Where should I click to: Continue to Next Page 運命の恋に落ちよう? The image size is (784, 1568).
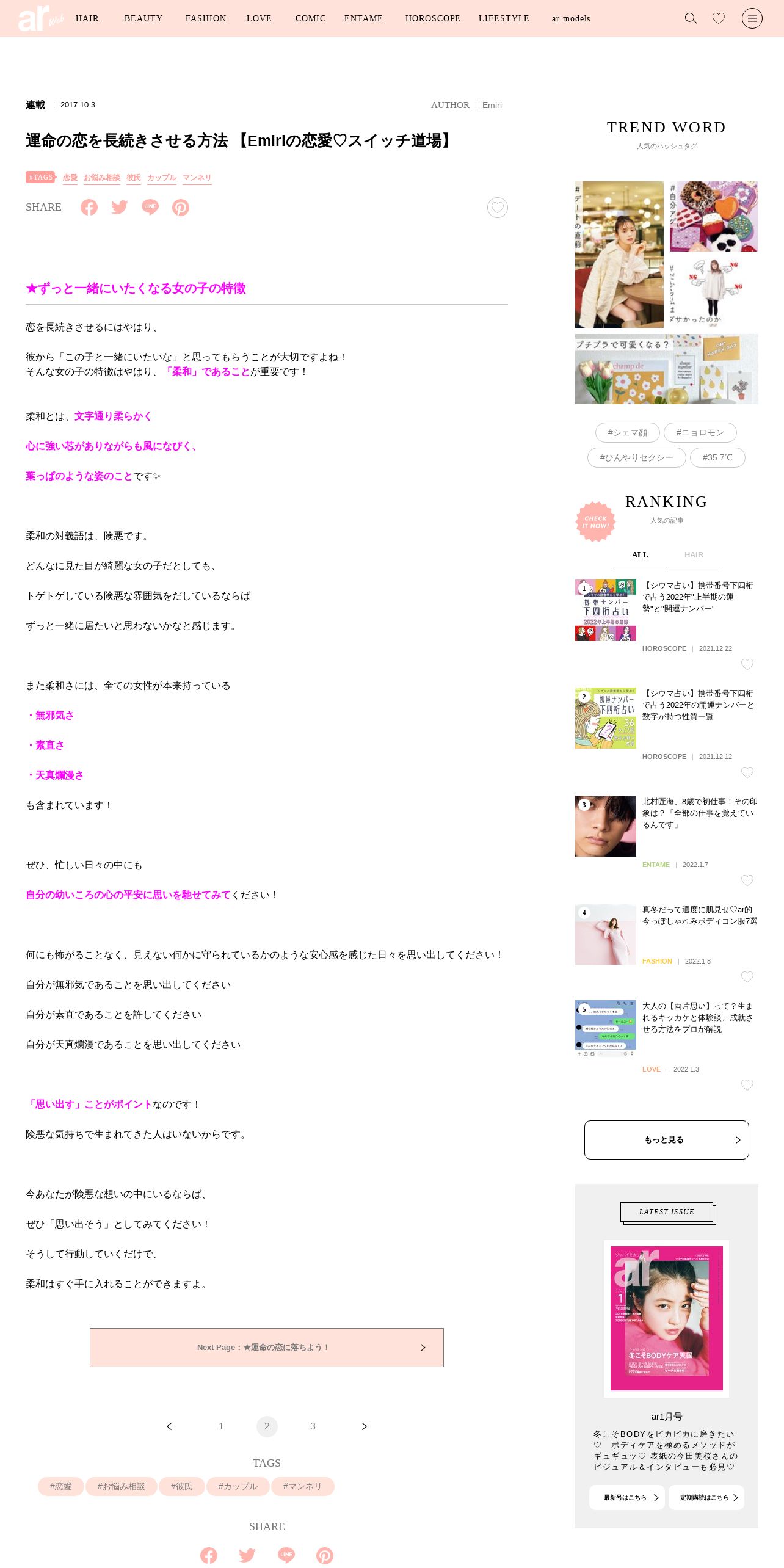coord(267,1348)
